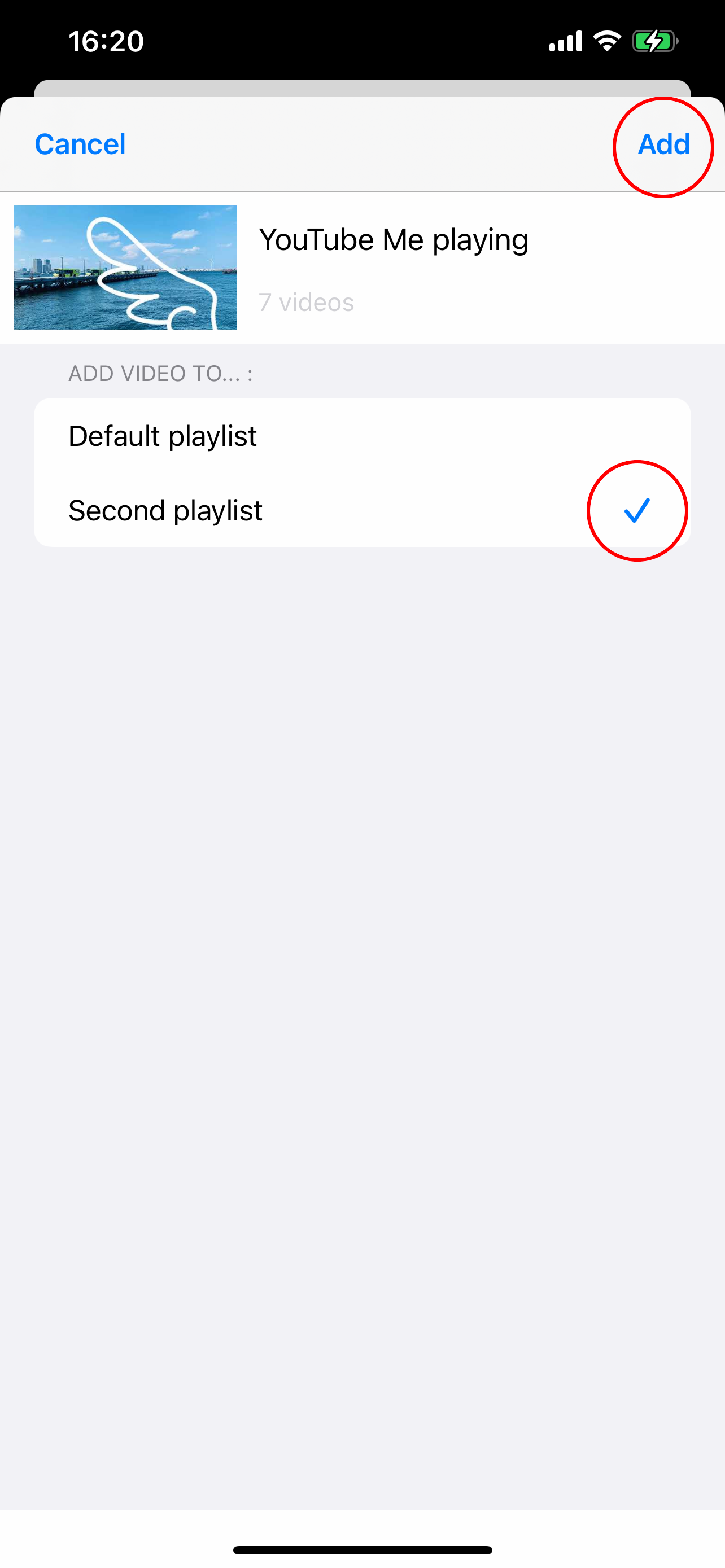Confirm with the Add button

[663, 144]
